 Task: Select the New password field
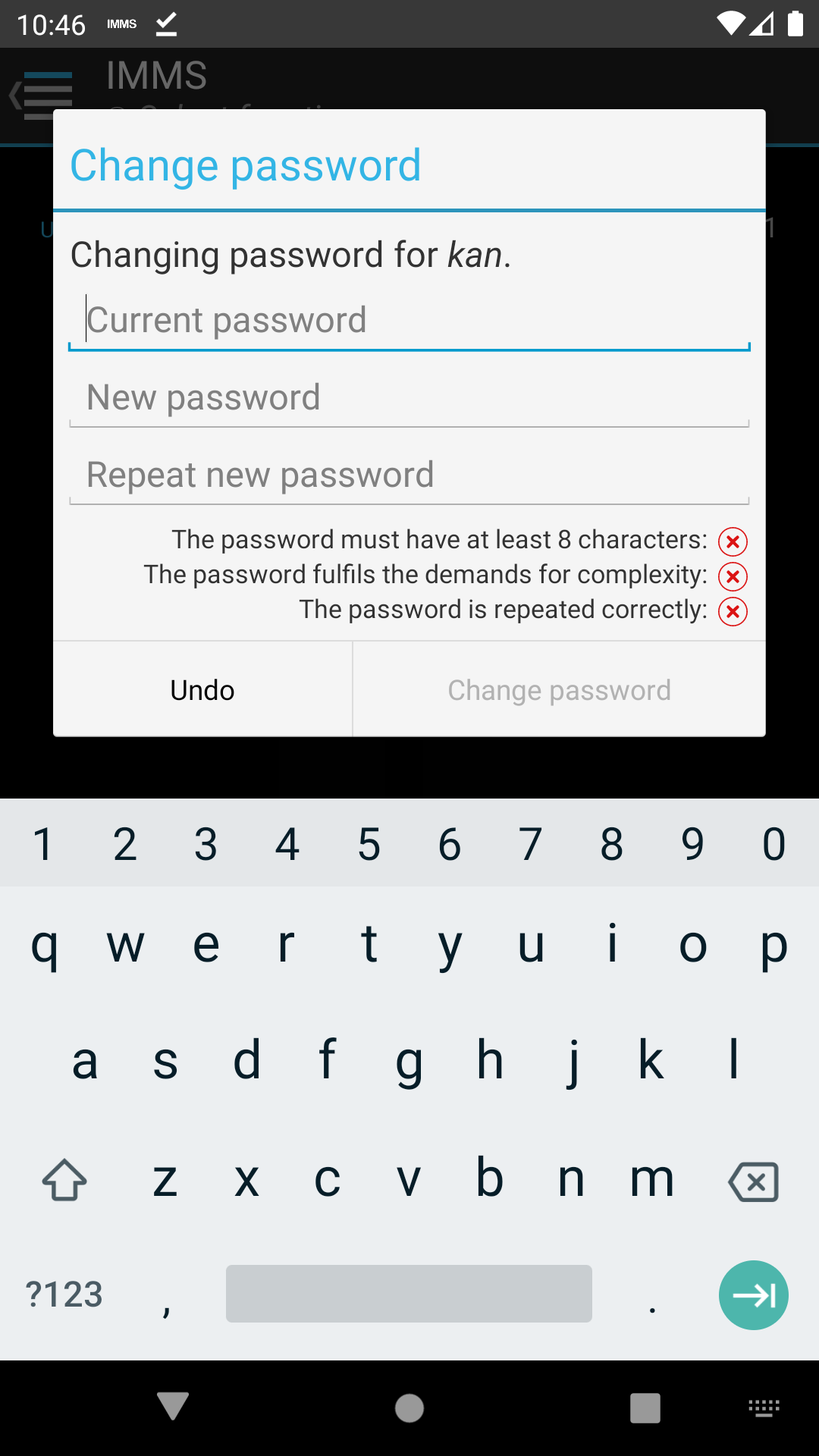click(409, 398)
